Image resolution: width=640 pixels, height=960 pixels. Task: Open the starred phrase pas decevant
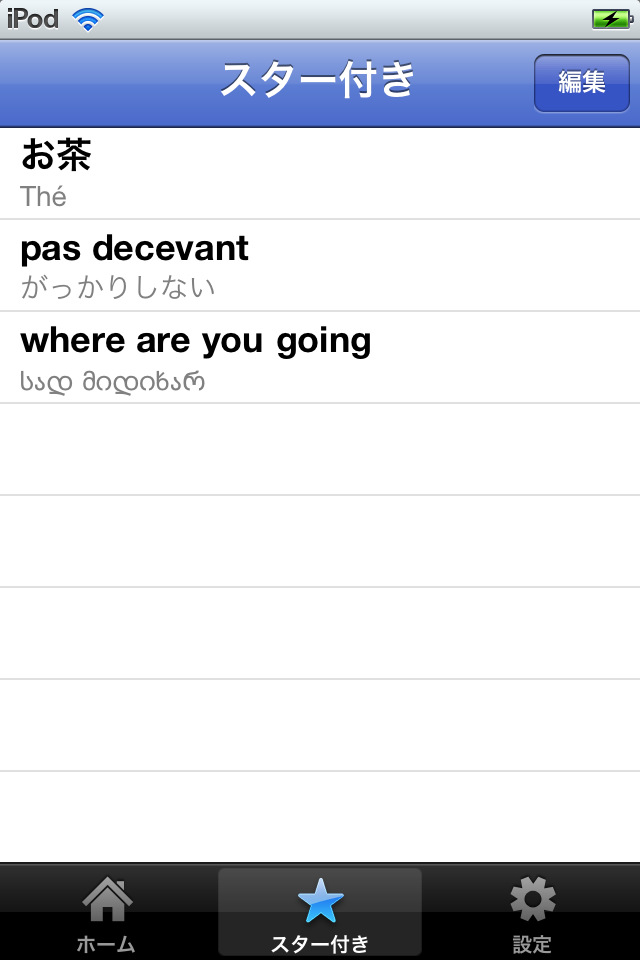[x=320, y=266]
